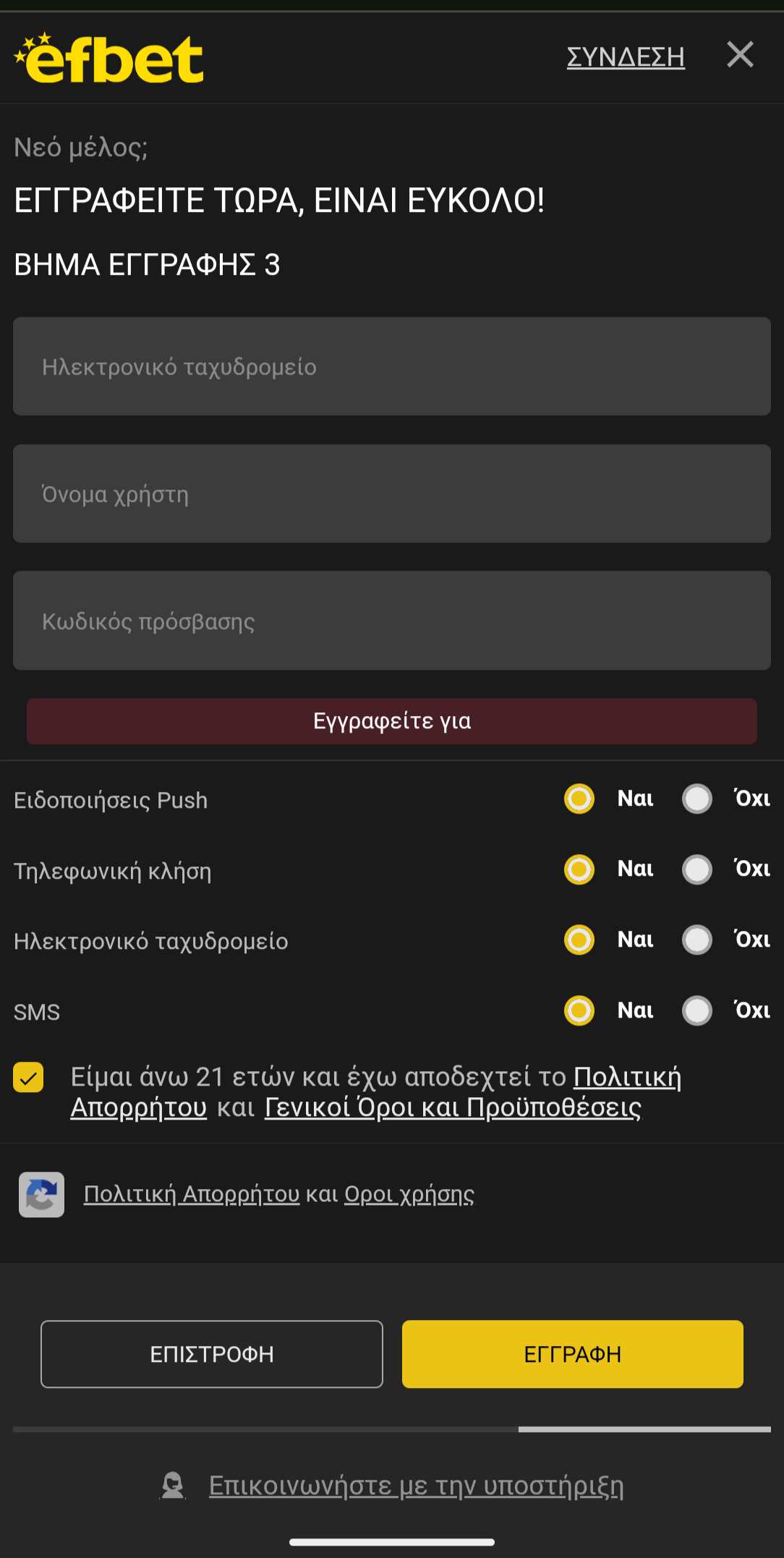
Task: Open the reCAPTCHA Πολιτική Απορρήτου link
Action: tap(192, 1194)
